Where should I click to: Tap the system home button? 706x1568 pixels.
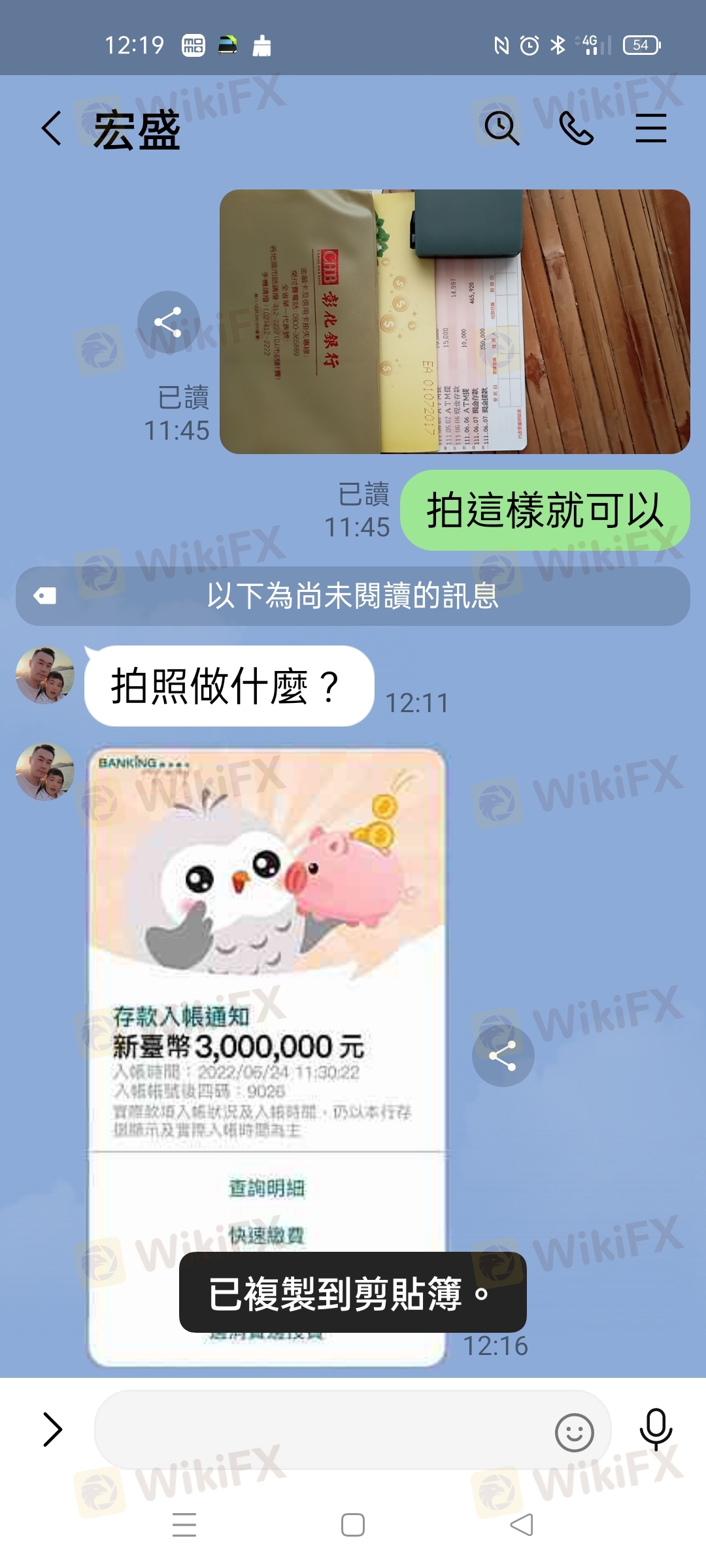click(x=353, y=1525)
